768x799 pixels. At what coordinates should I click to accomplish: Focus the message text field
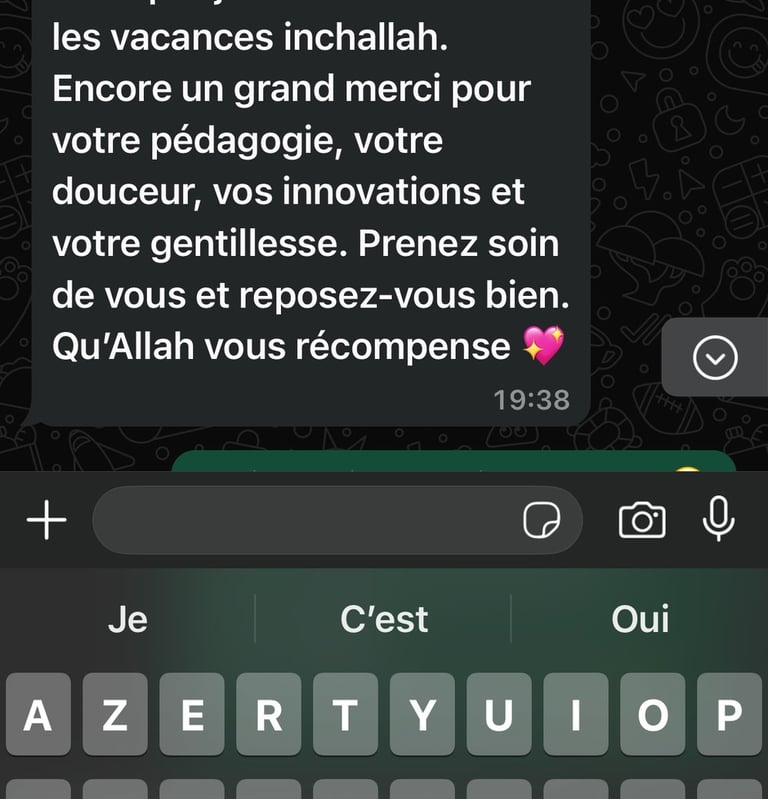click(300, 521)
